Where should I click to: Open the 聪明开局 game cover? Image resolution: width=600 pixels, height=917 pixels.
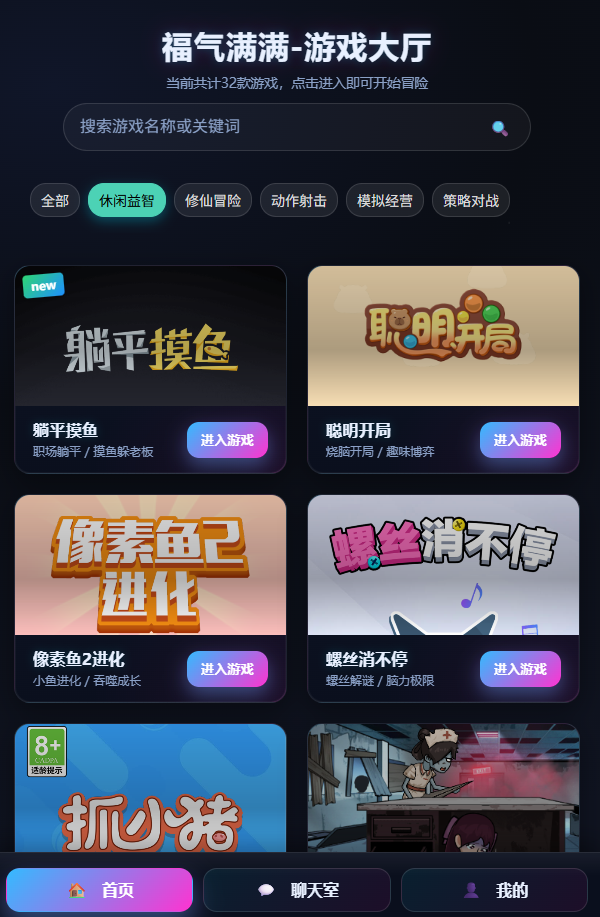point(443,336)
